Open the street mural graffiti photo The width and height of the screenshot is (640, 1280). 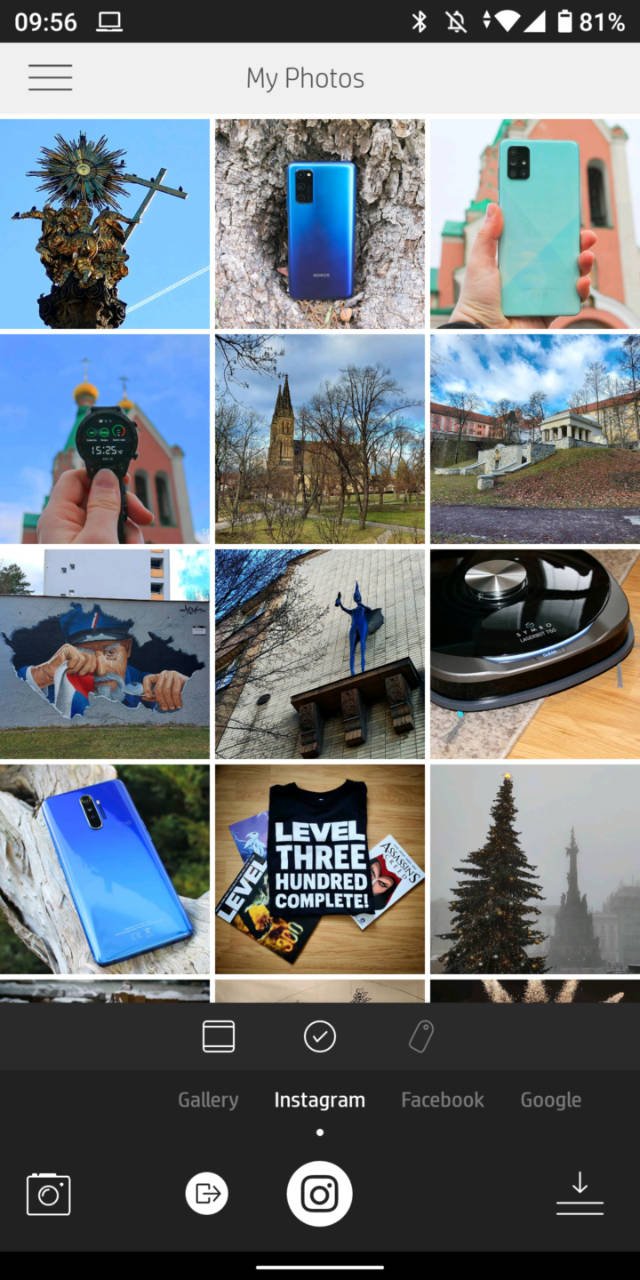[x=105, y=654]
